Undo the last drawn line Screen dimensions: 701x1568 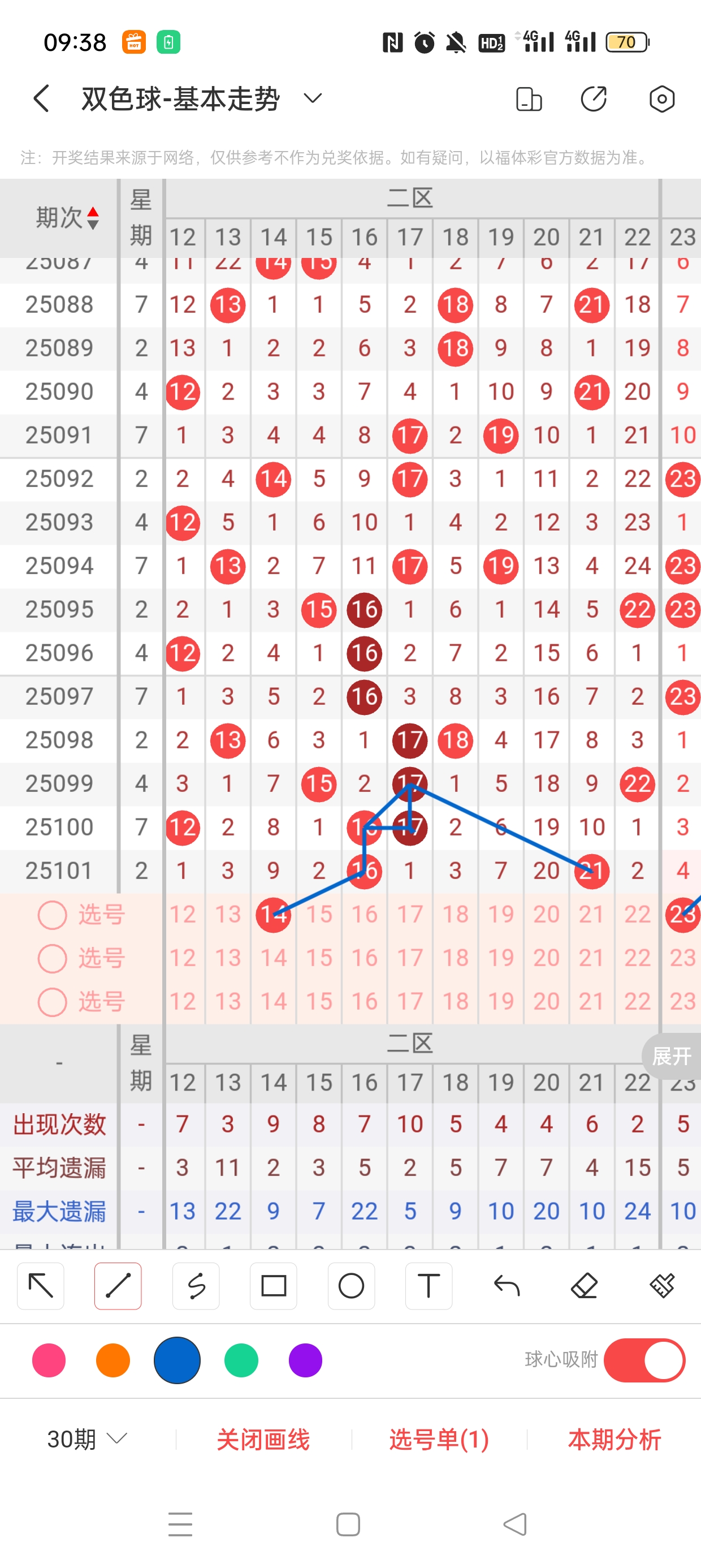507,1286
